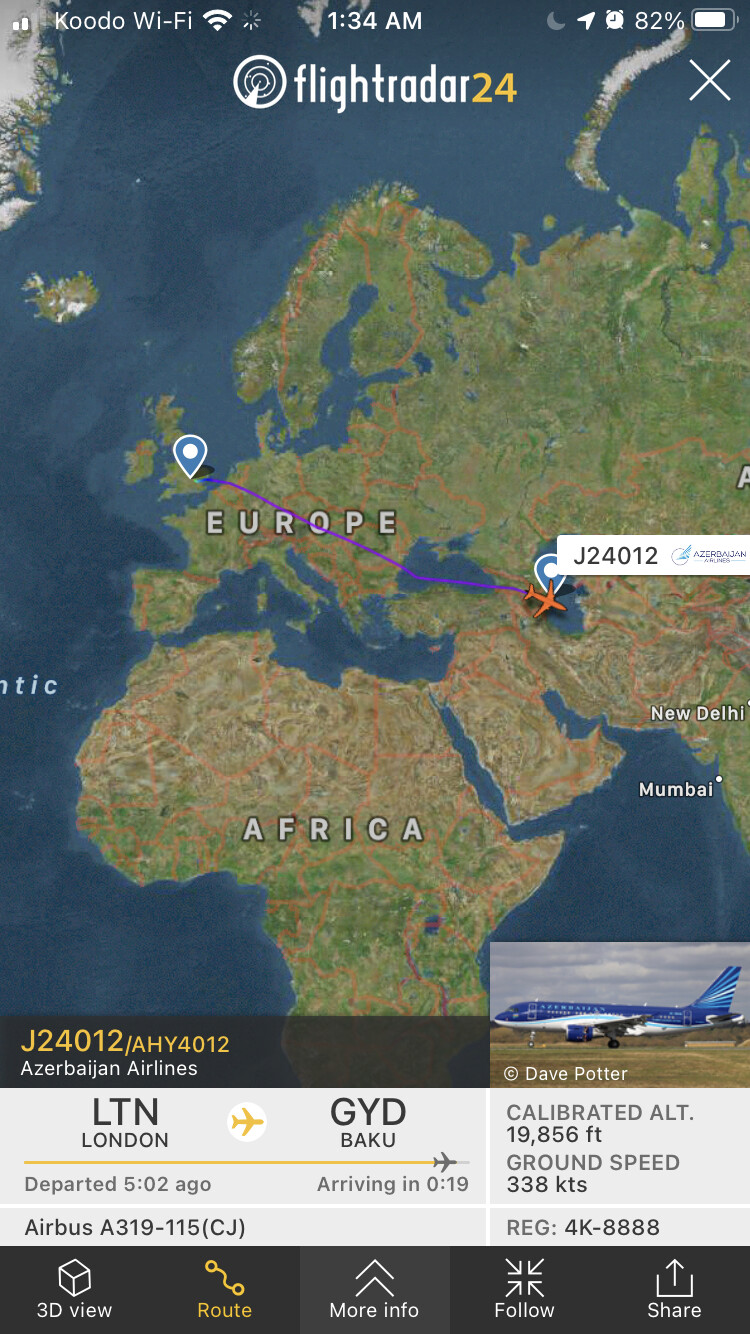Close the flight details view
Screen dimensions: 750x1334
[709, 80]
